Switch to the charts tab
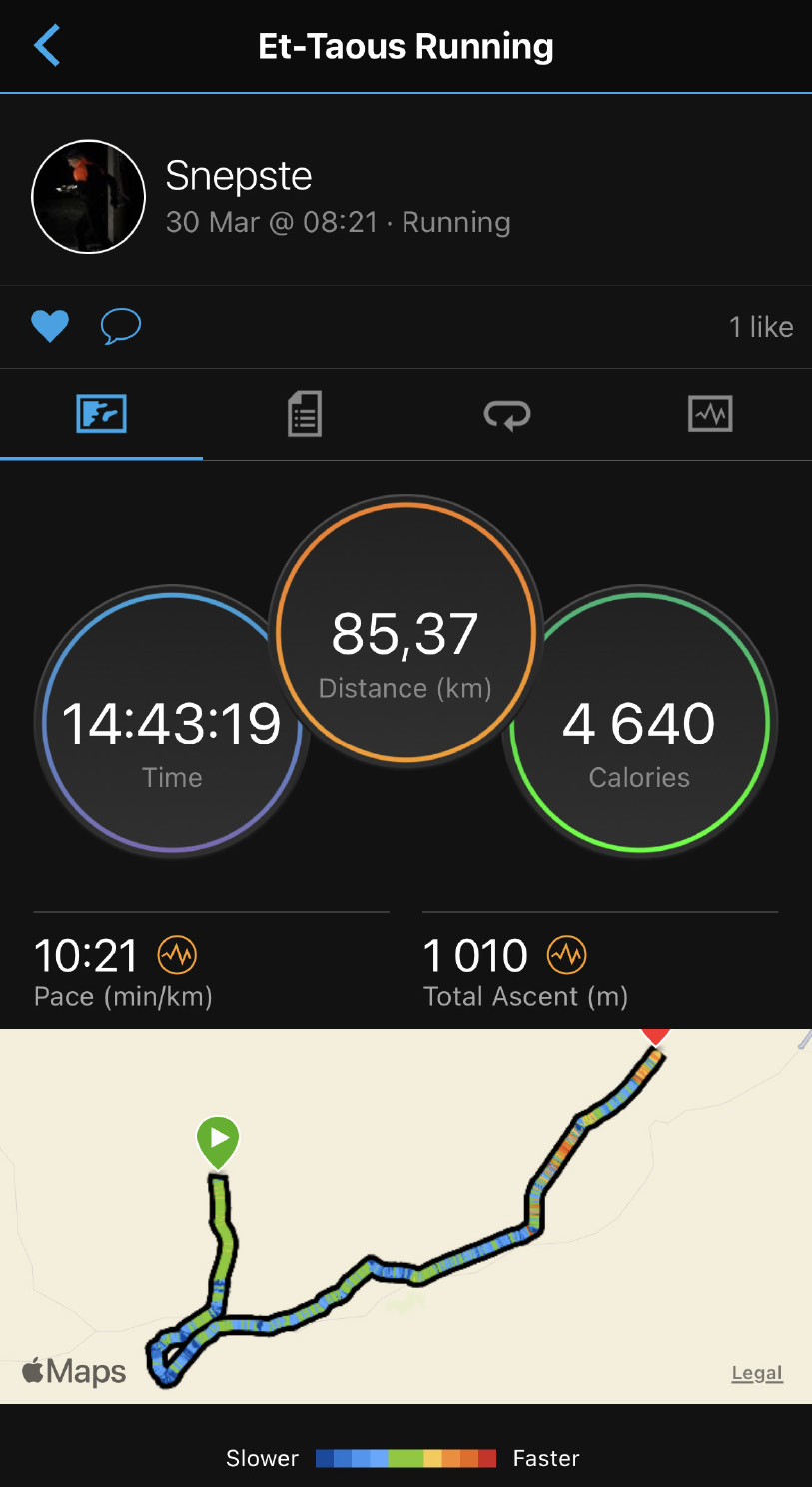Screen dimensions: 812x1487 pos(710,414)
